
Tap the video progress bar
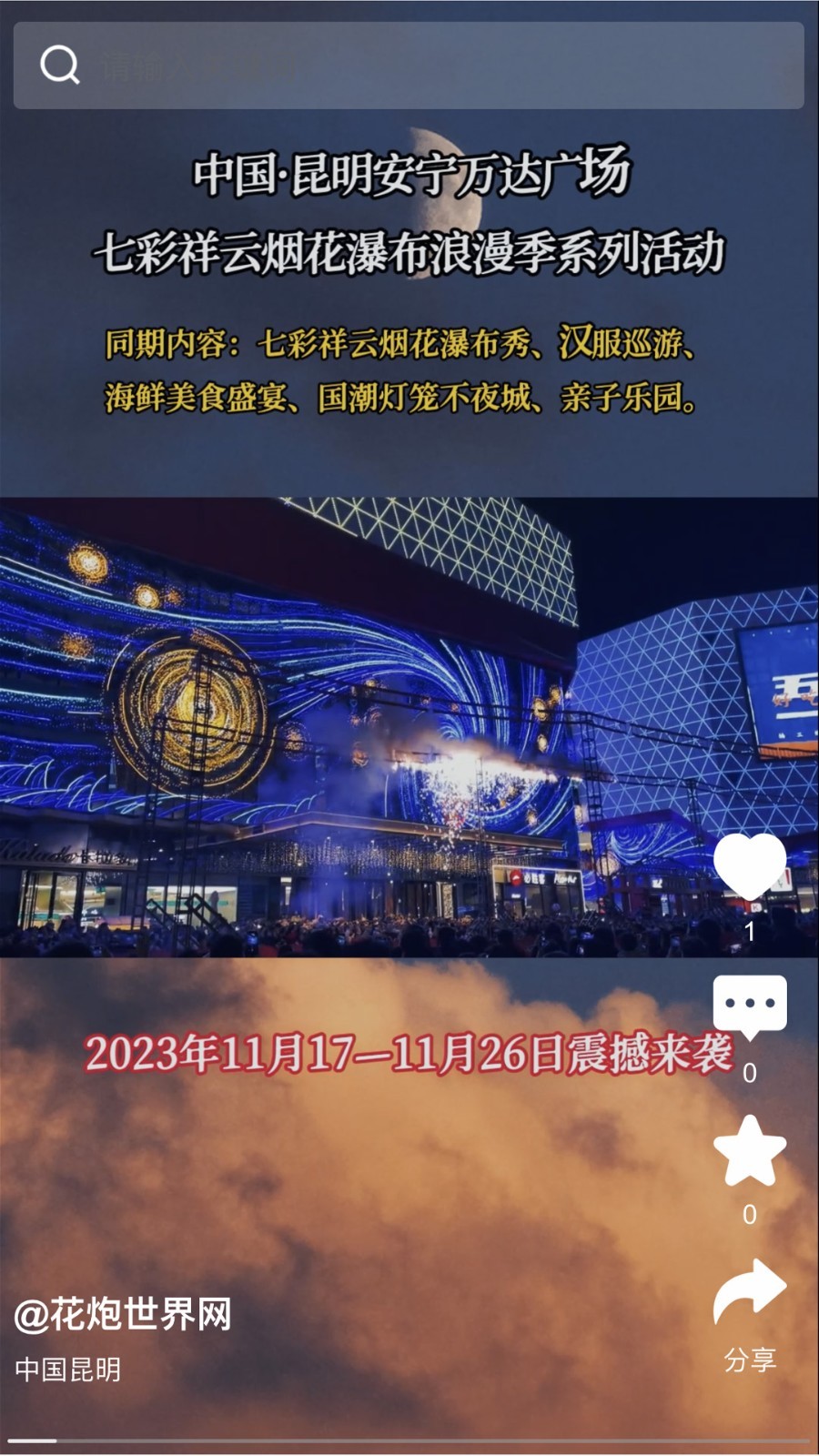(409, 1441)
